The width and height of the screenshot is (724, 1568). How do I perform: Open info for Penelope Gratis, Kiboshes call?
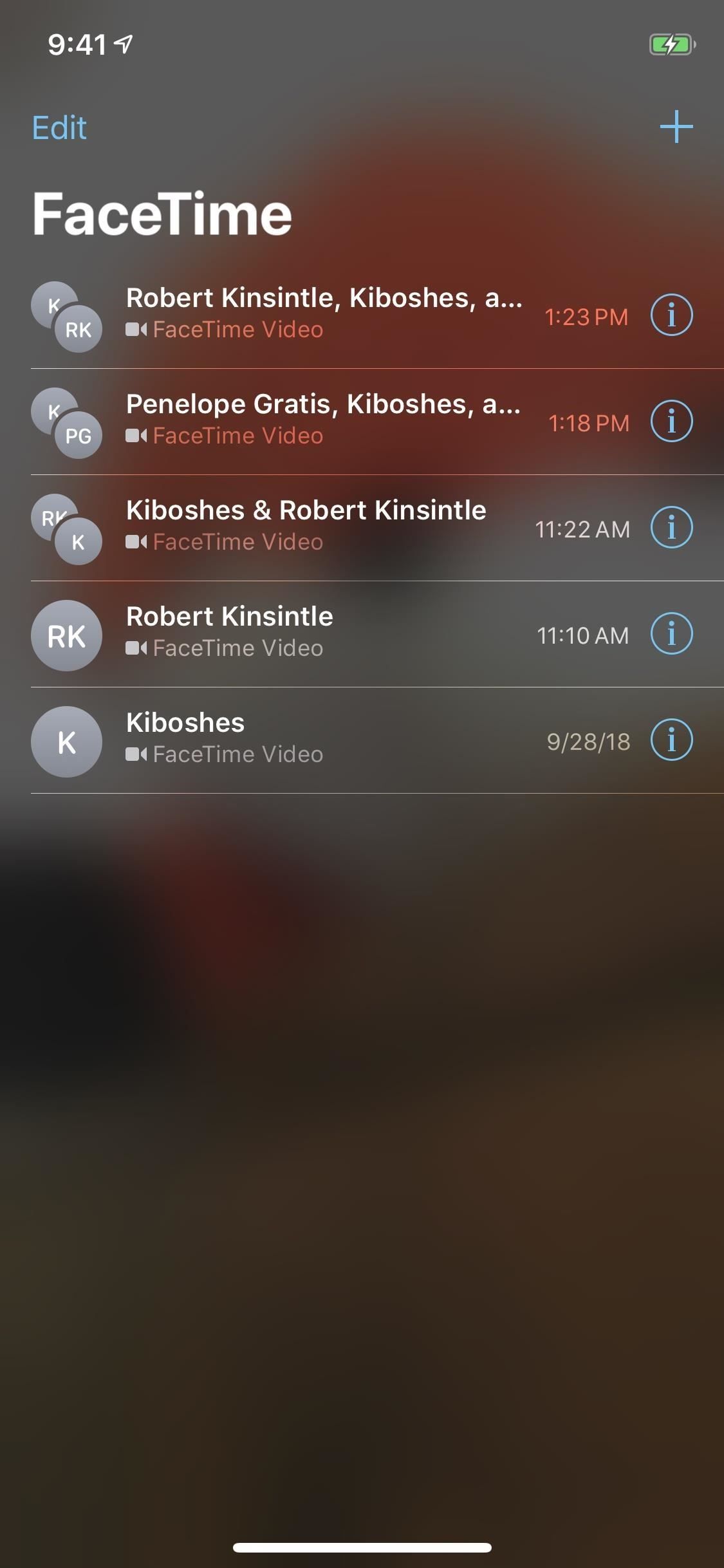671,421
